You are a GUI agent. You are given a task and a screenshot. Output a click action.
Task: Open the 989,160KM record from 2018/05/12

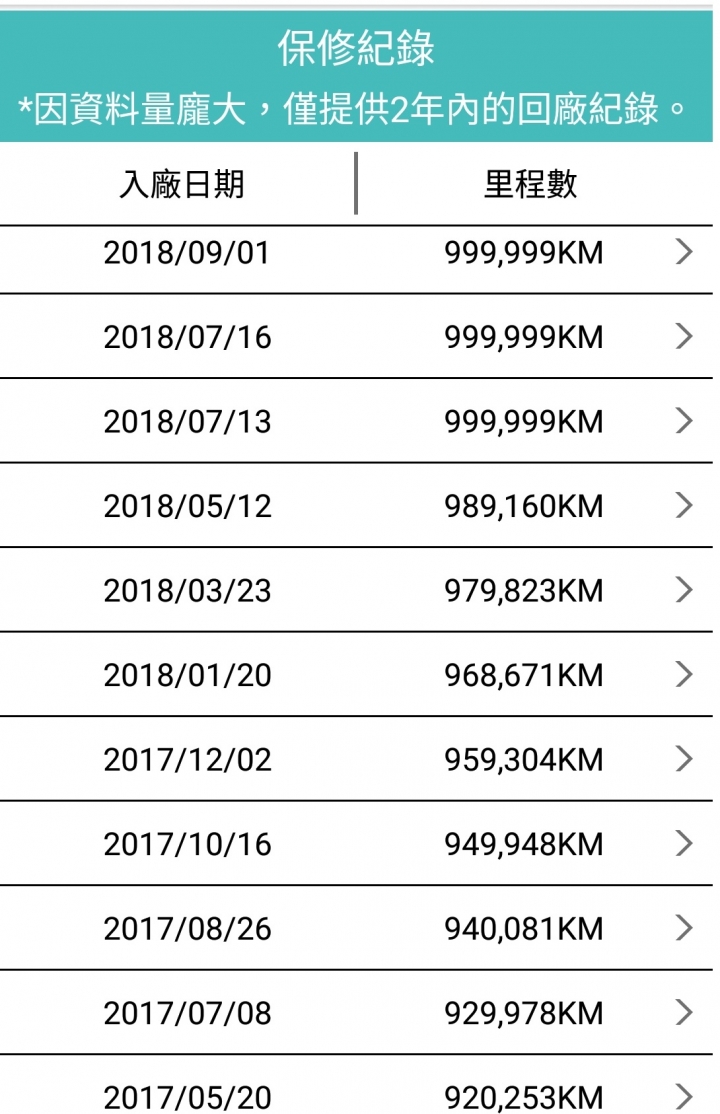point(355,505)
